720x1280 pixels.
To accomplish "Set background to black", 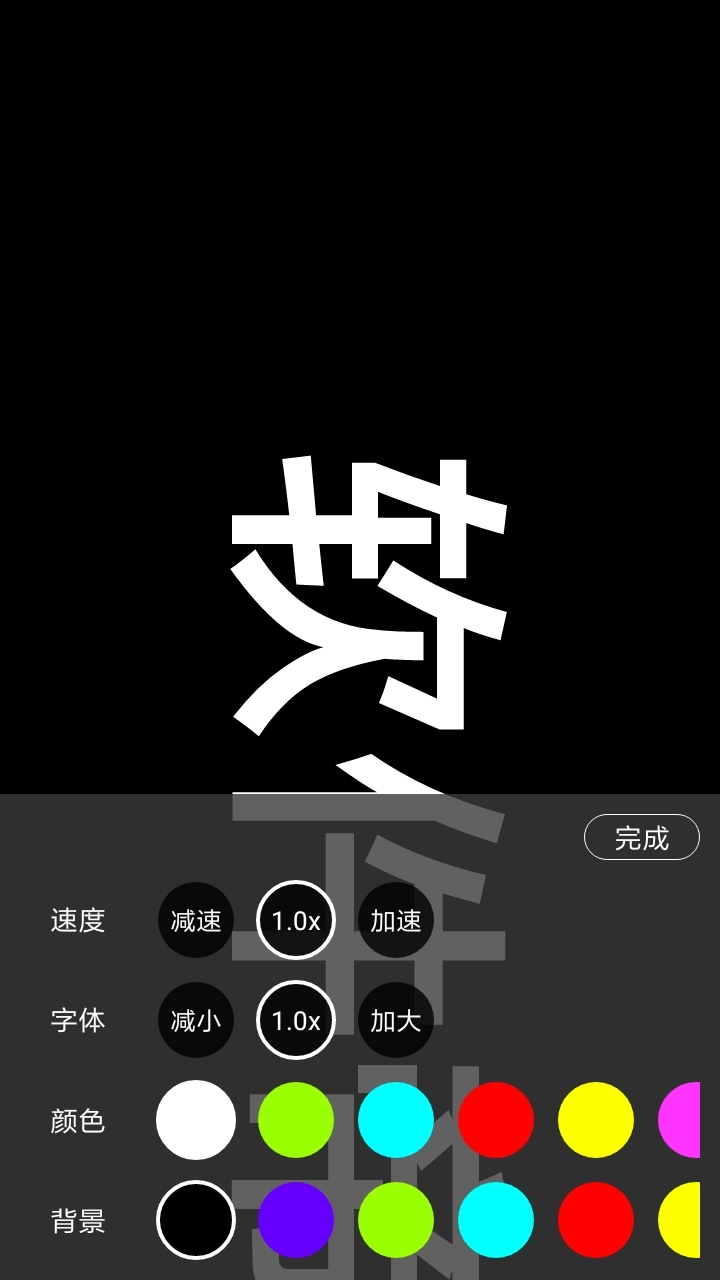I will pyautogui.click(x=196, y=1220).
